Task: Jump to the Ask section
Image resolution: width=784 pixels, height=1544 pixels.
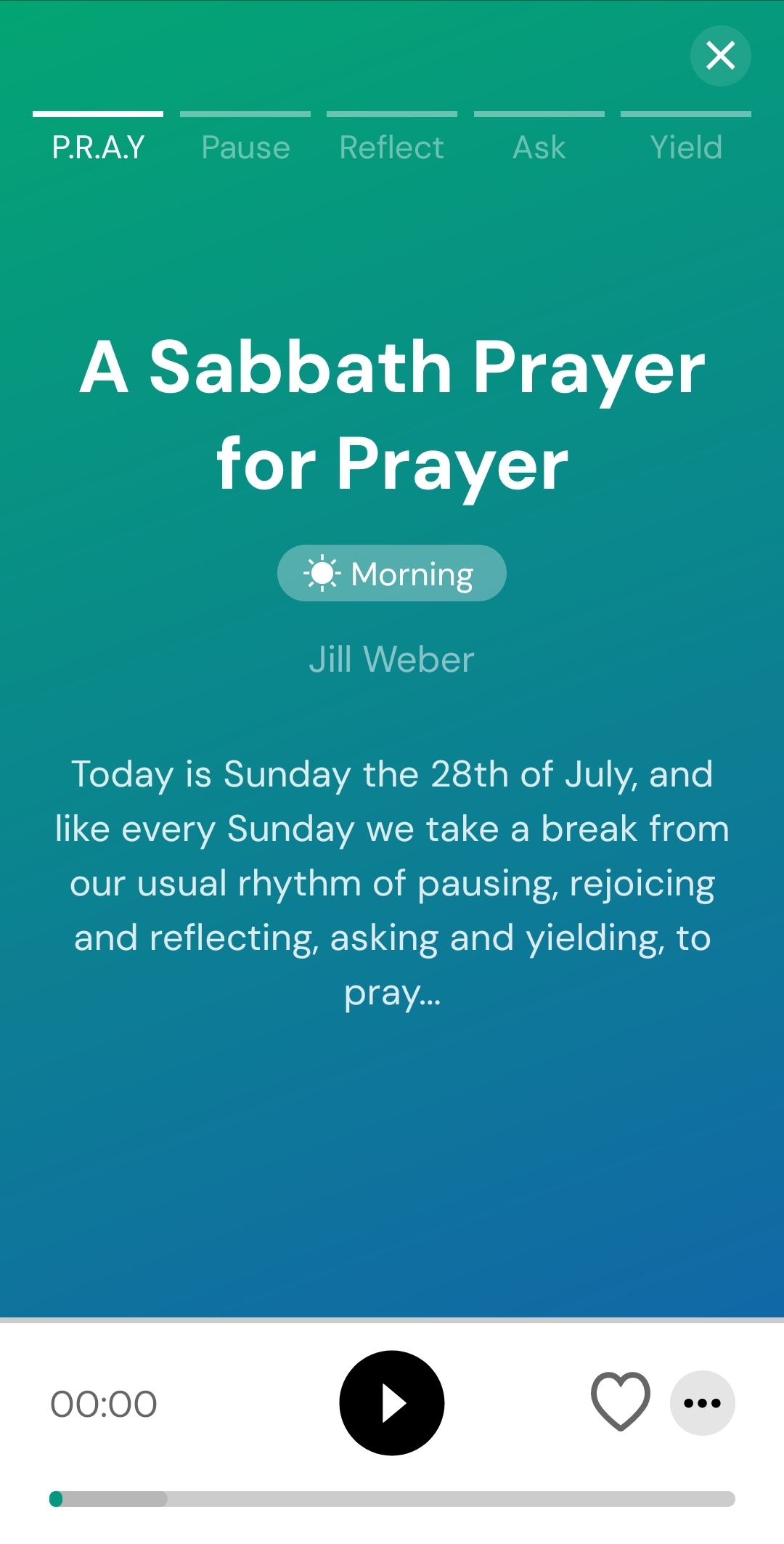Action: pos(539,147)
